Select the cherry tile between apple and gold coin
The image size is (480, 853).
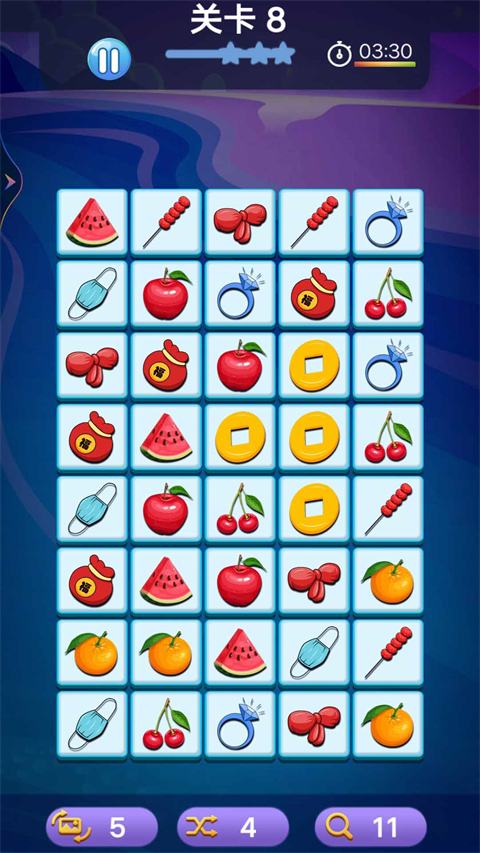[240, 510]
